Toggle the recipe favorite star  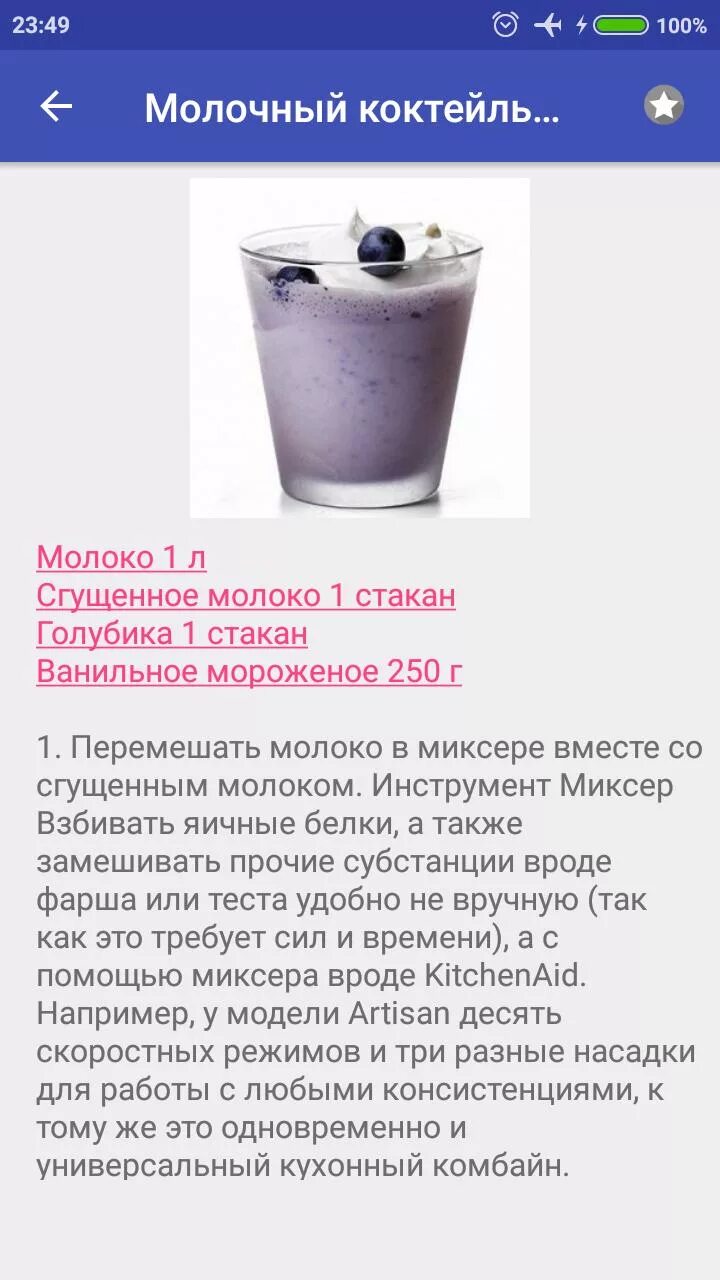[x=663, y=104]
